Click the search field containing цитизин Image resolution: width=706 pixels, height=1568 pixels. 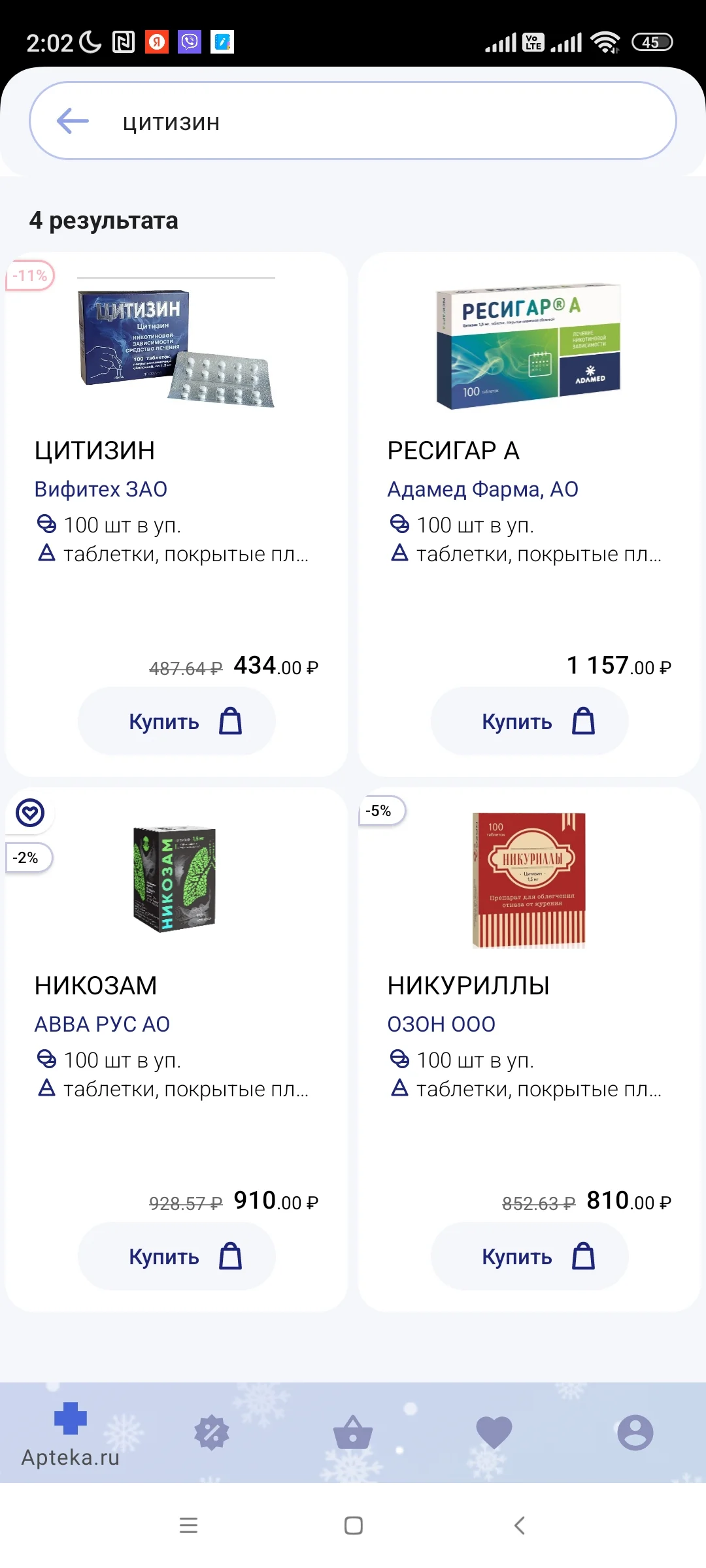pos(353,121)
